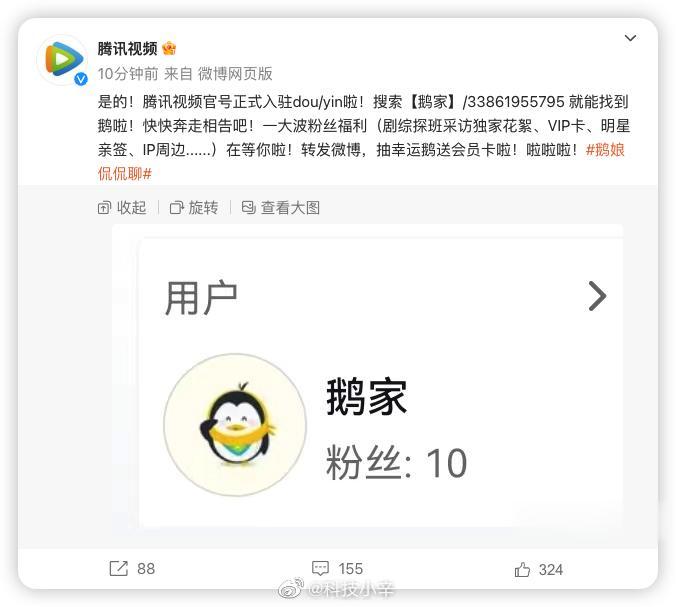The image size is (676, 607).
Task: Open the post options dropdown arrow
Action: [x=630, y=39]
